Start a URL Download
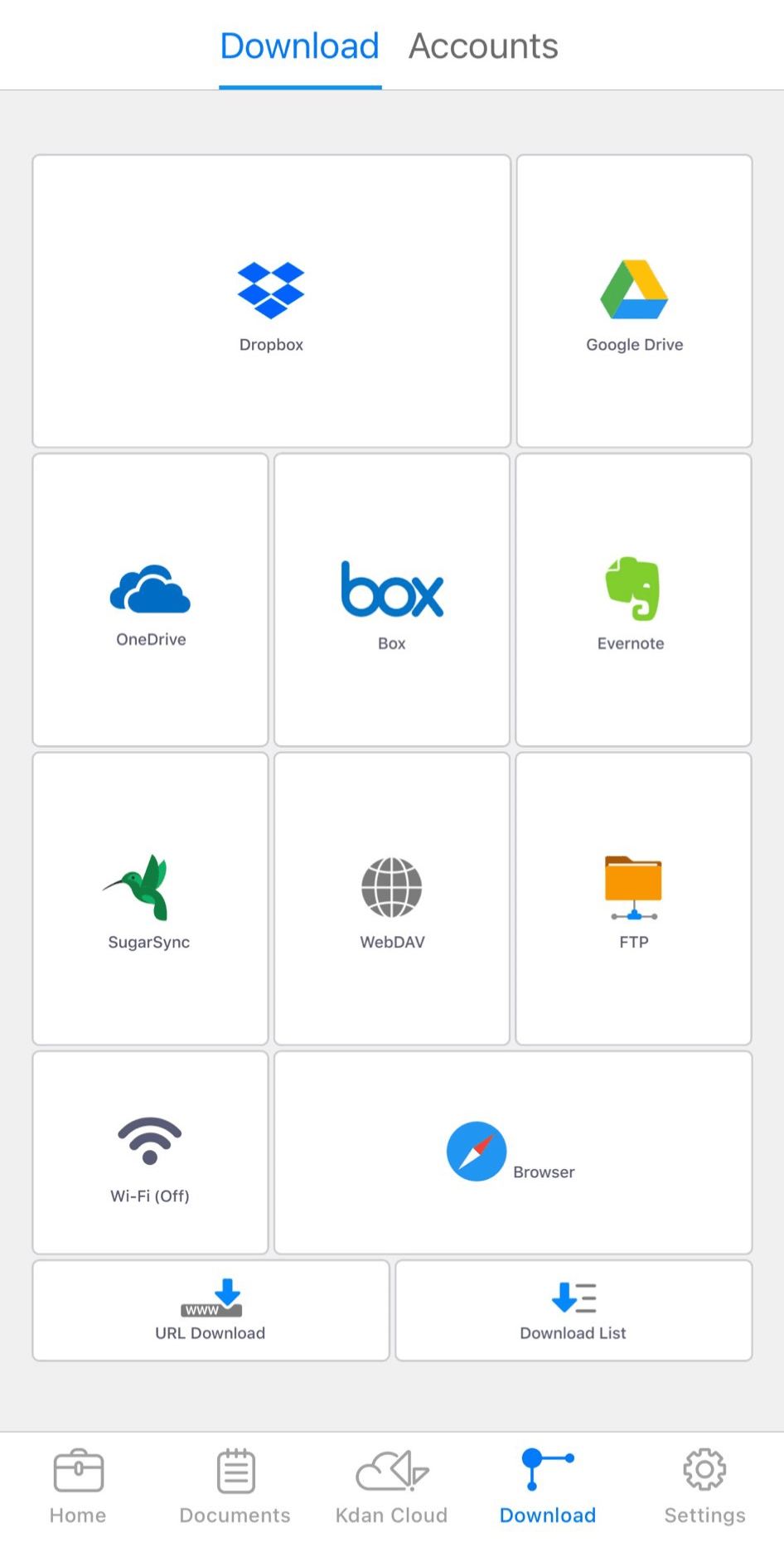Image resolution: width=784 pixels, height=1552 pixels. tap(210, 1311)
